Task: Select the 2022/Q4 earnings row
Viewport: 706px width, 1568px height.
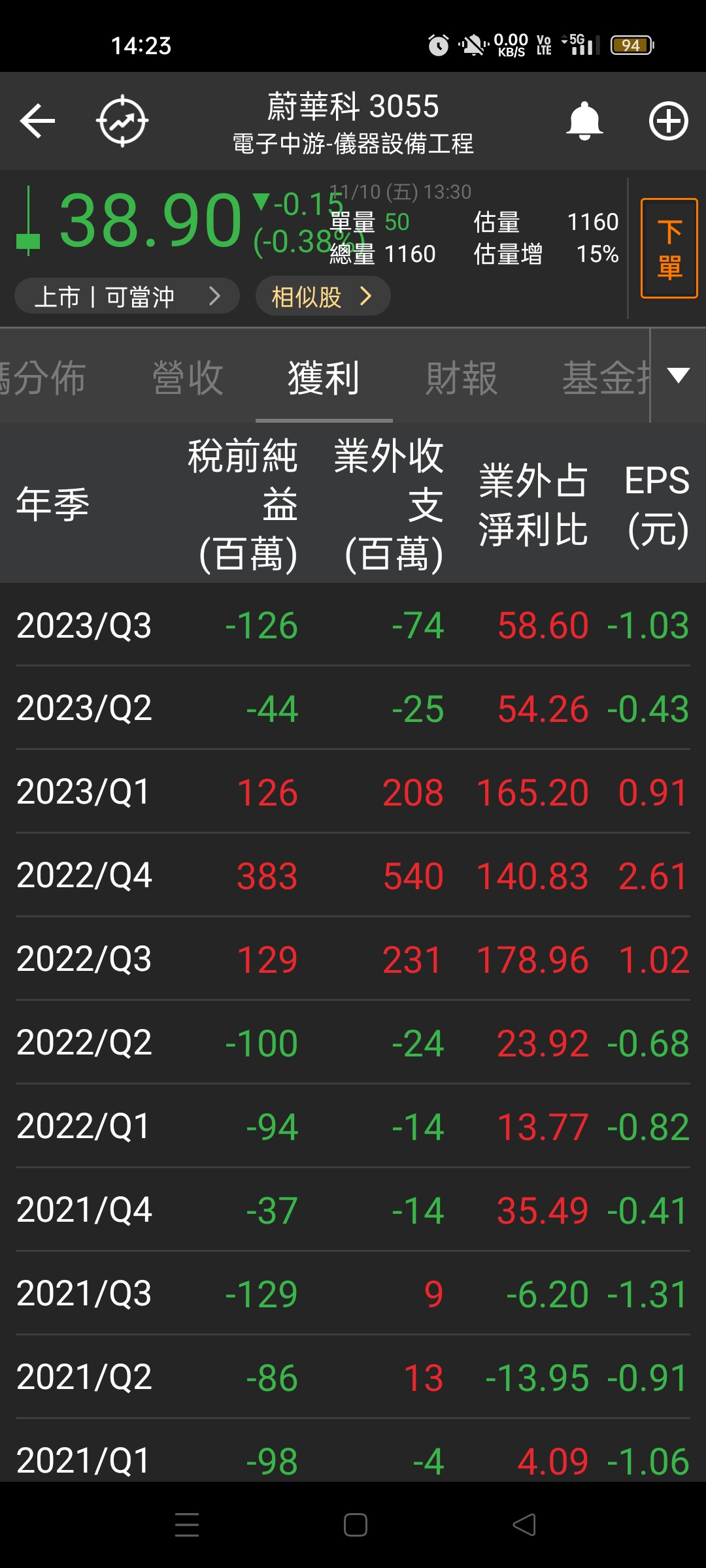Action: (353, 875)
